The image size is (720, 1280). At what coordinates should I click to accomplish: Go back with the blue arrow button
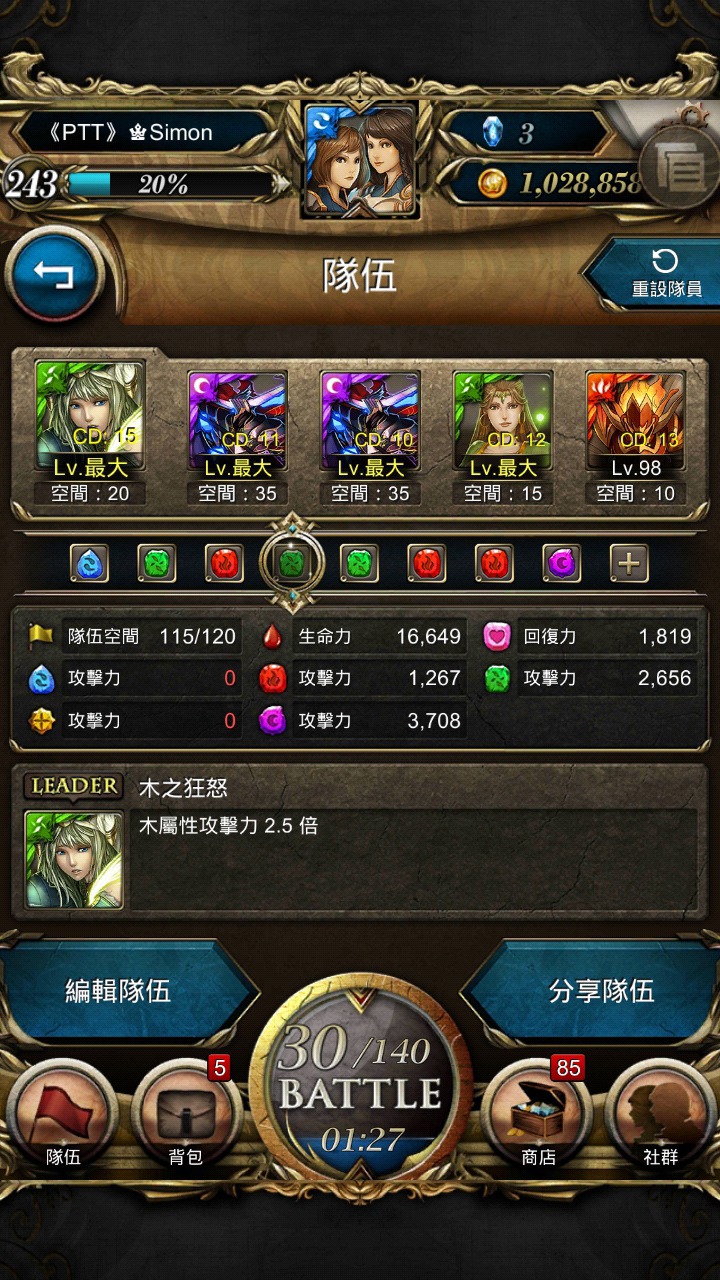pyautogui.click(x=55, y=274)
